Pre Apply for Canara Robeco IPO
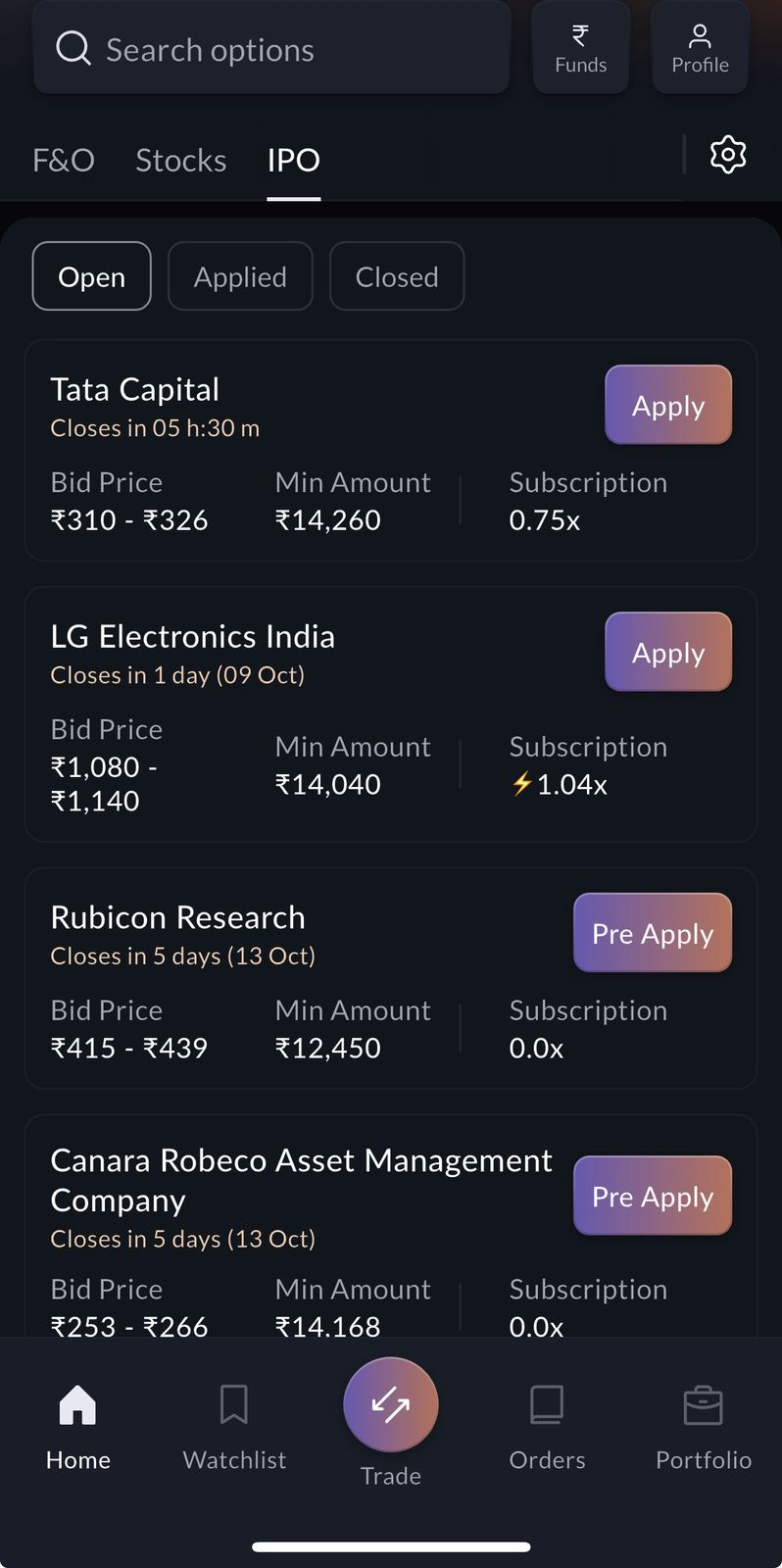 point(653,1196)
